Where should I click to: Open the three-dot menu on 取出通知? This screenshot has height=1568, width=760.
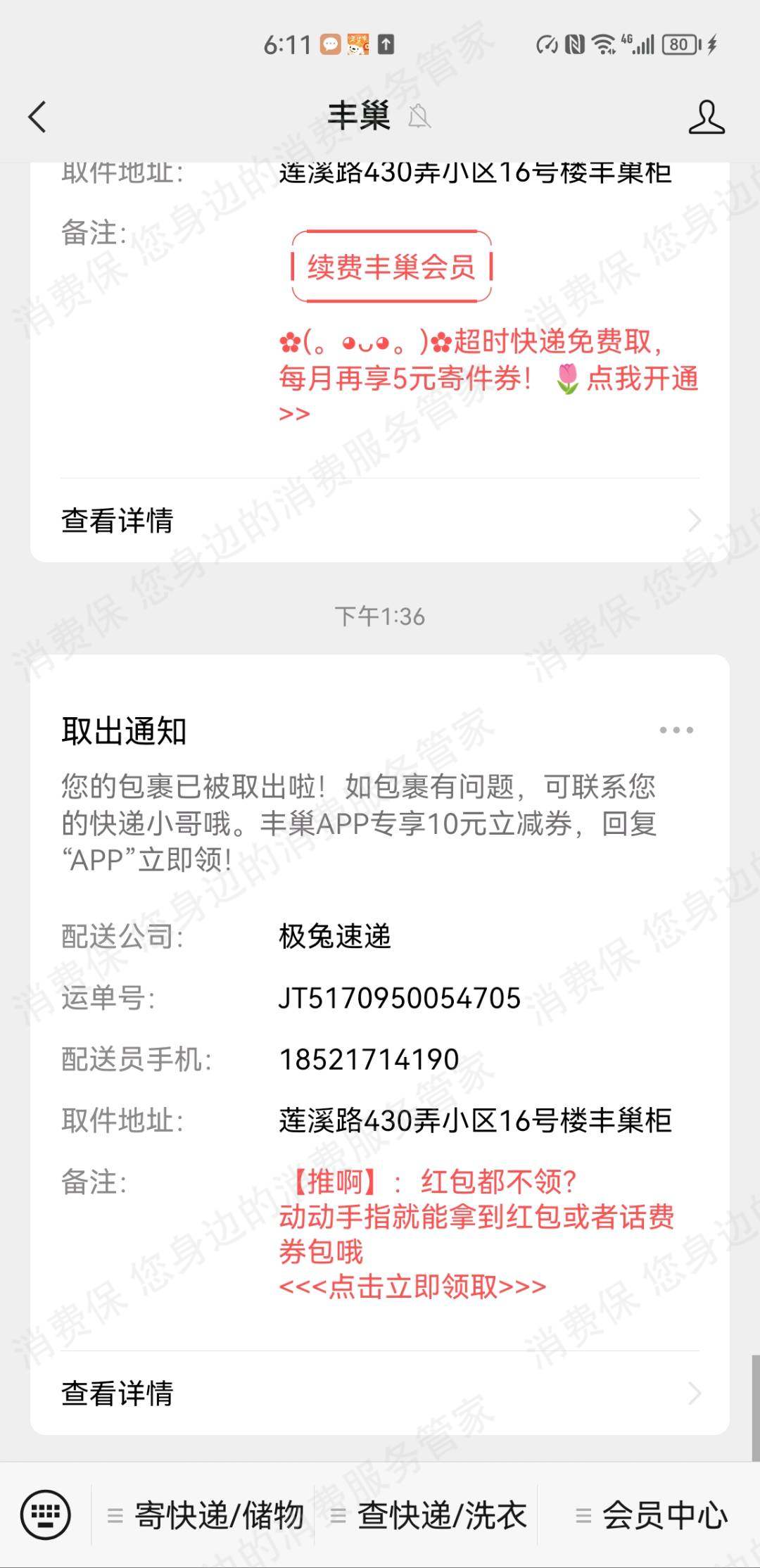[x=676, y=731]
